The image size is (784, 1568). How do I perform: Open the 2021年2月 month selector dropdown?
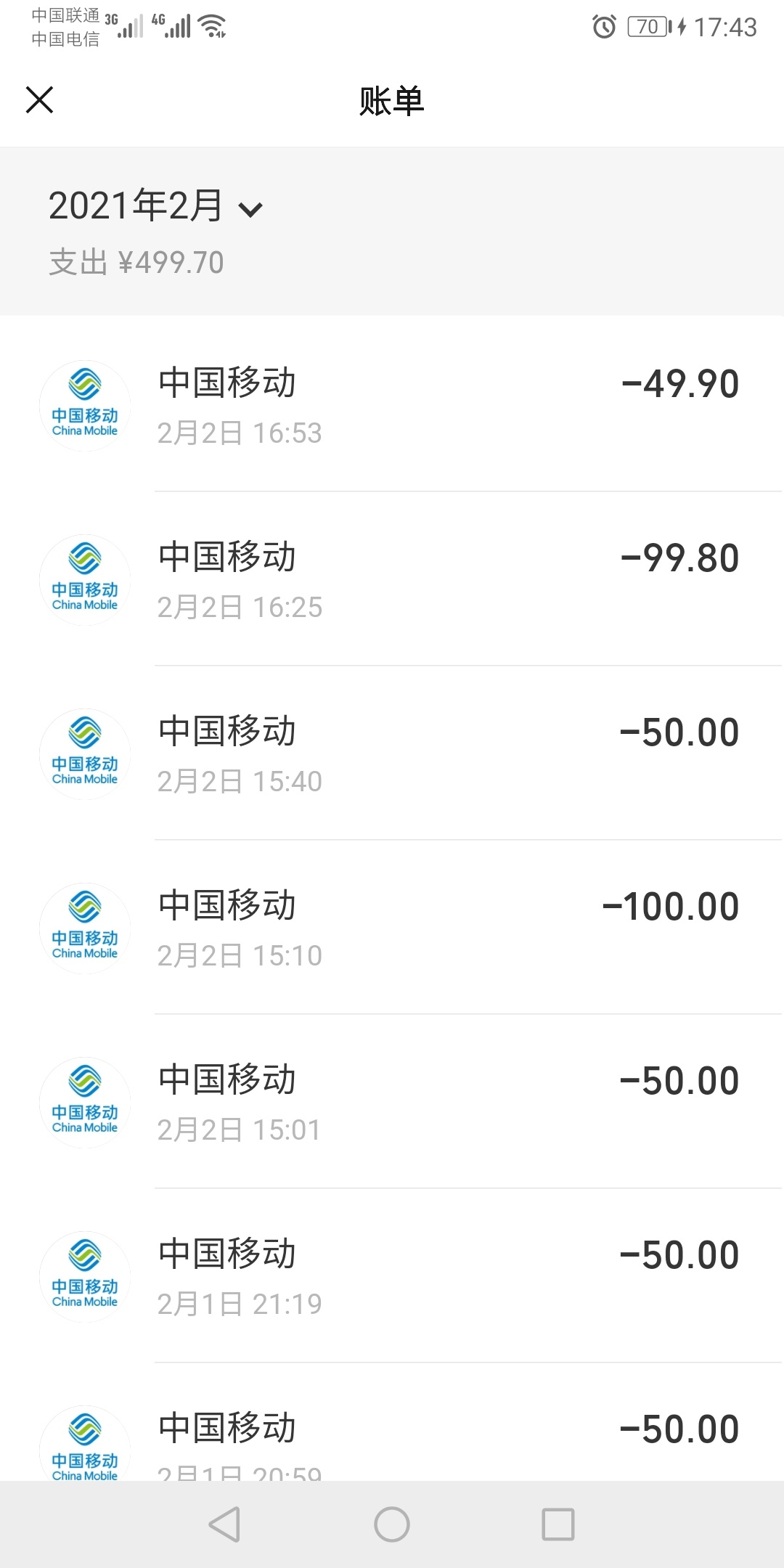tap(155, 206)
